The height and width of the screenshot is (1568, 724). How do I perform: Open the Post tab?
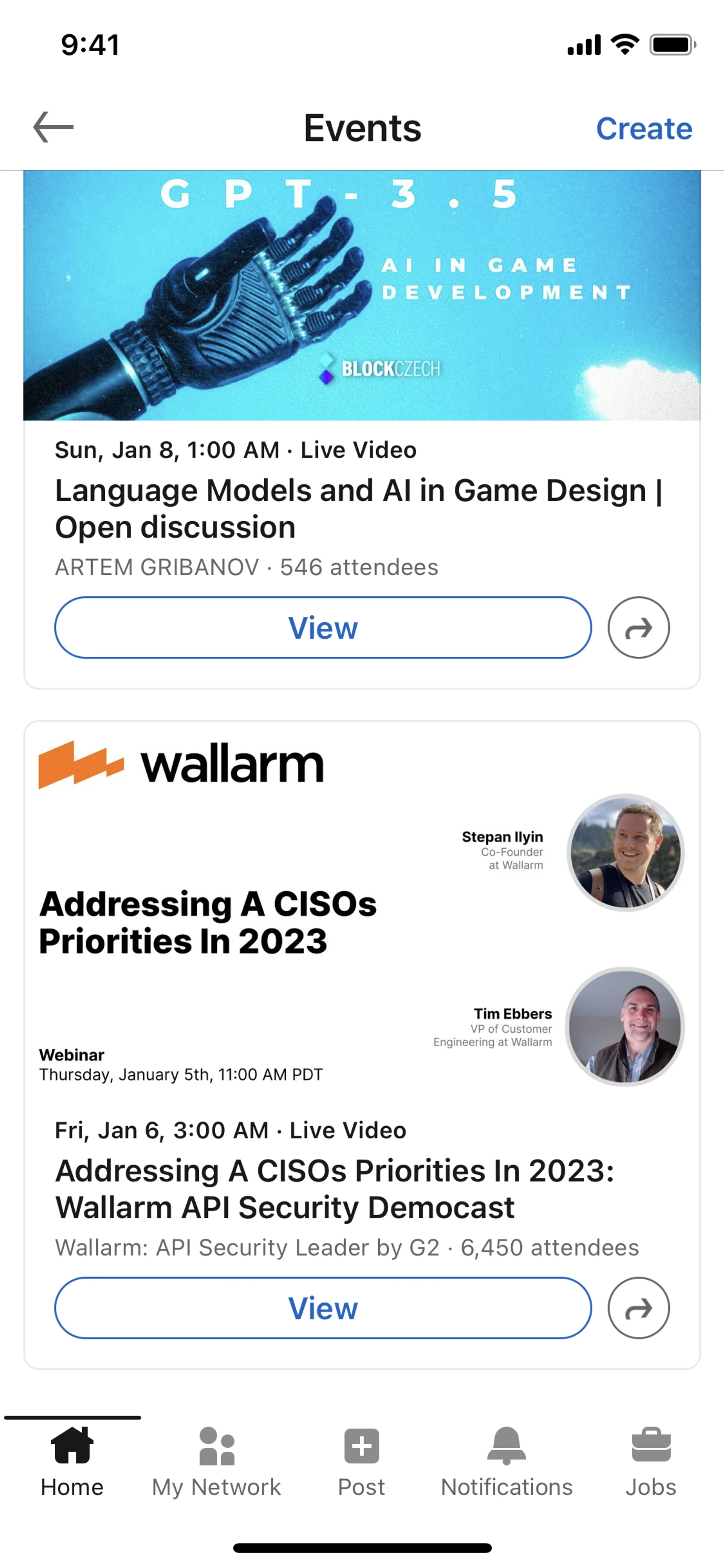(x=361, y=1461)
